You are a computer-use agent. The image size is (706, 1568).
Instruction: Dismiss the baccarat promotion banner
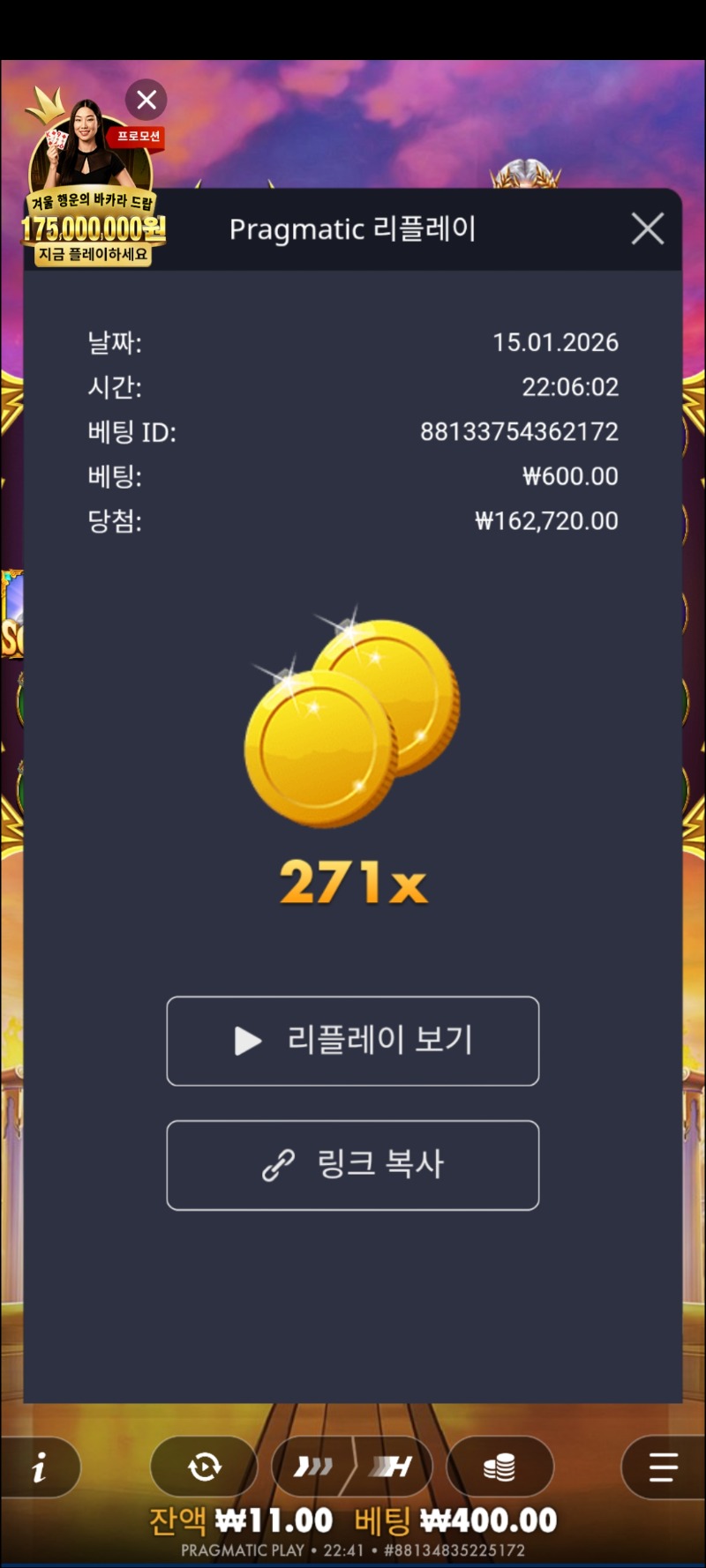point(146,100)
